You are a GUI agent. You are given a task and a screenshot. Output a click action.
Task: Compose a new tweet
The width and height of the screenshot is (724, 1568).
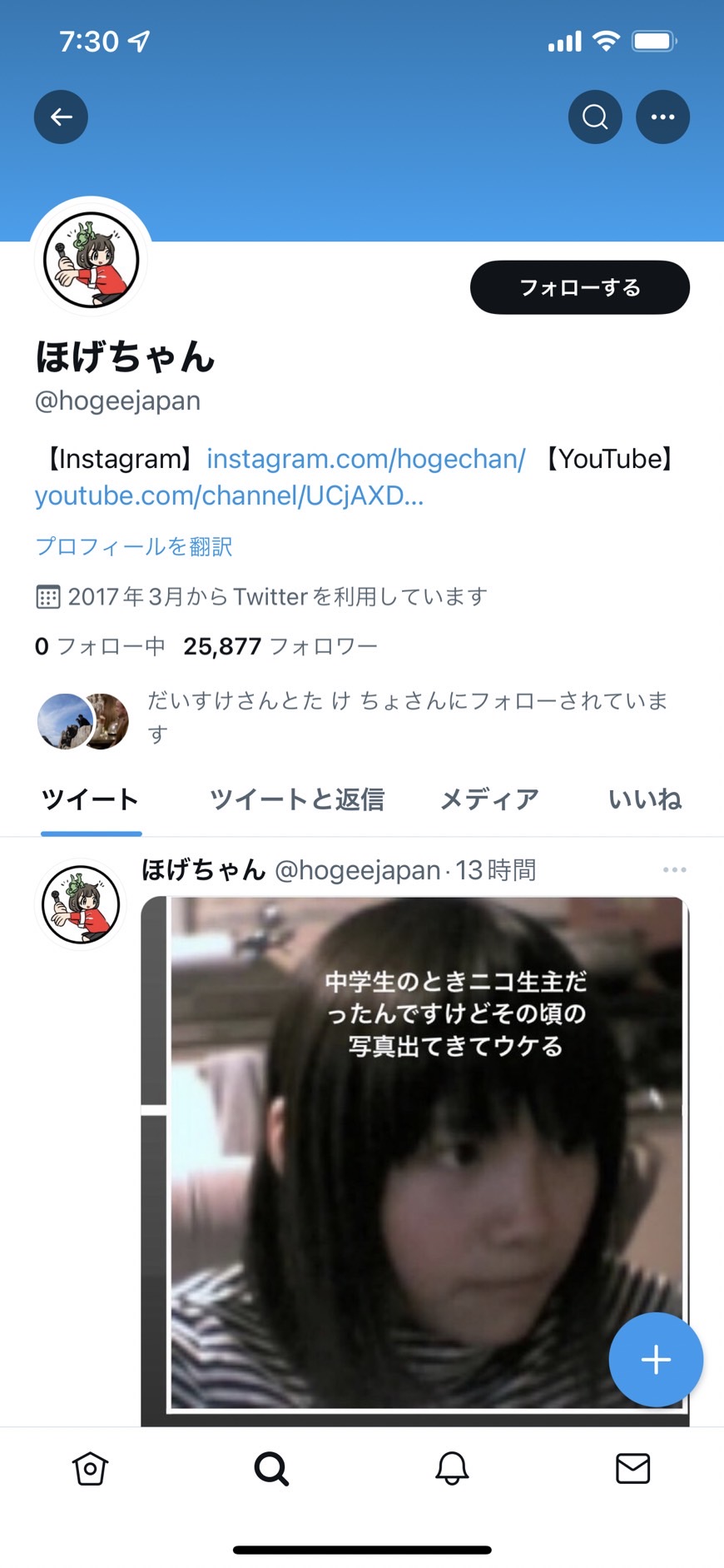tap(656, 1360)
